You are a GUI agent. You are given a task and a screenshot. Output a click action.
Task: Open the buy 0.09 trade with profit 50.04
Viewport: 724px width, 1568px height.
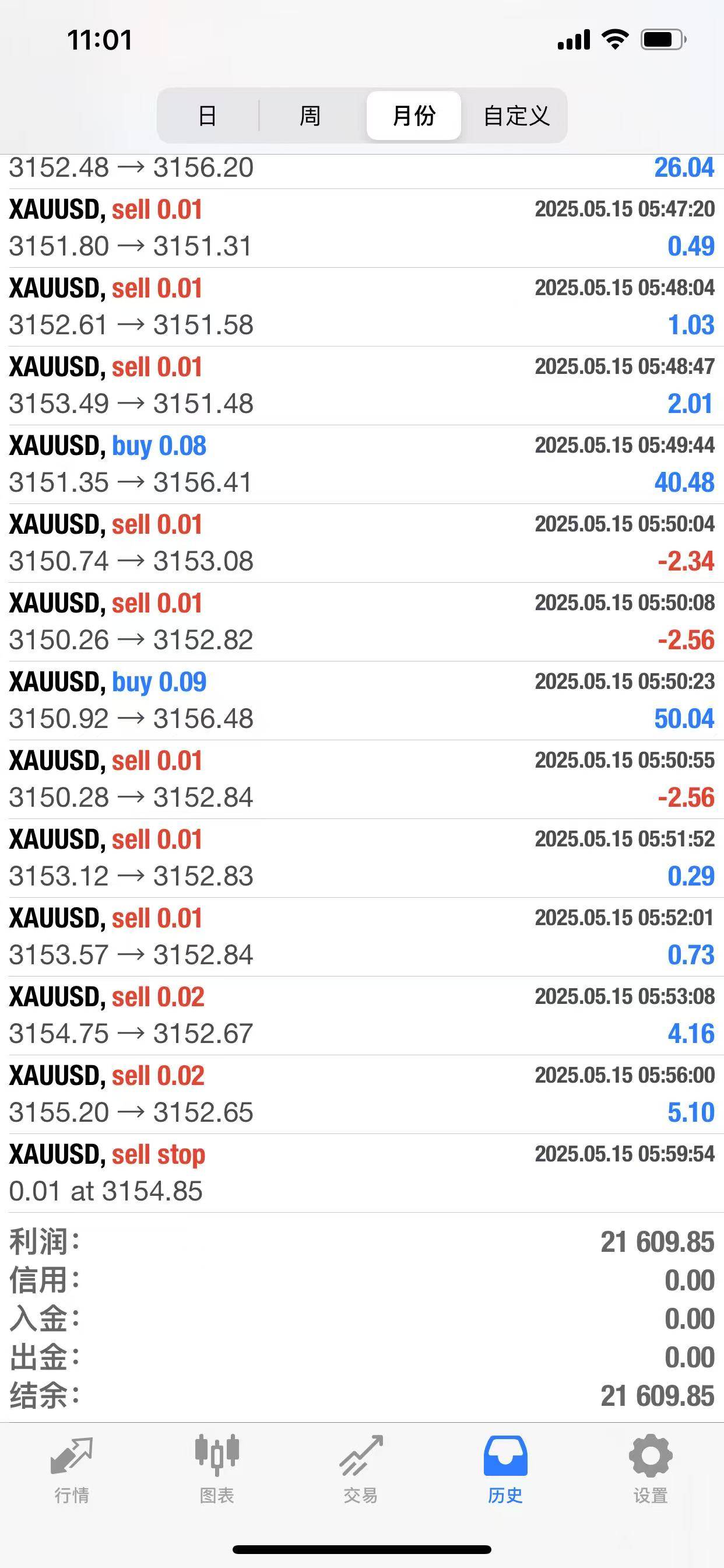[362, 701]
